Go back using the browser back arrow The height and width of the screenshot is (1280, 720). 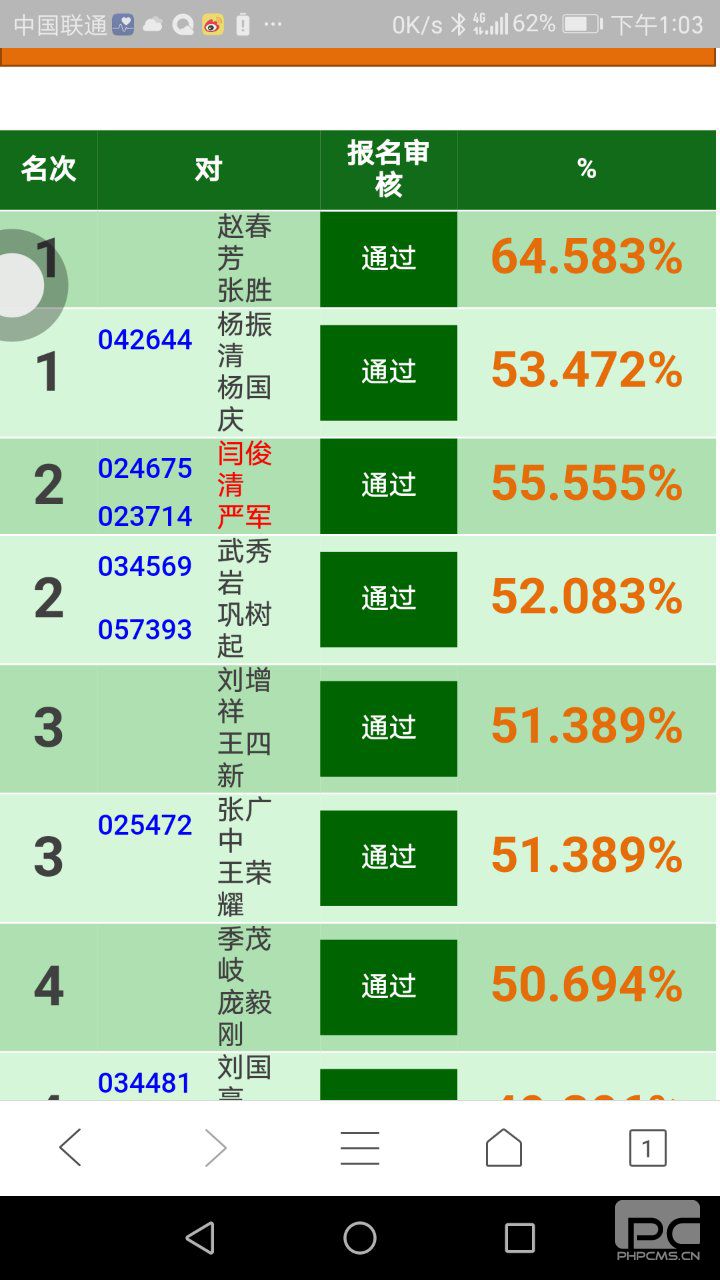[x=70, y=1148]
